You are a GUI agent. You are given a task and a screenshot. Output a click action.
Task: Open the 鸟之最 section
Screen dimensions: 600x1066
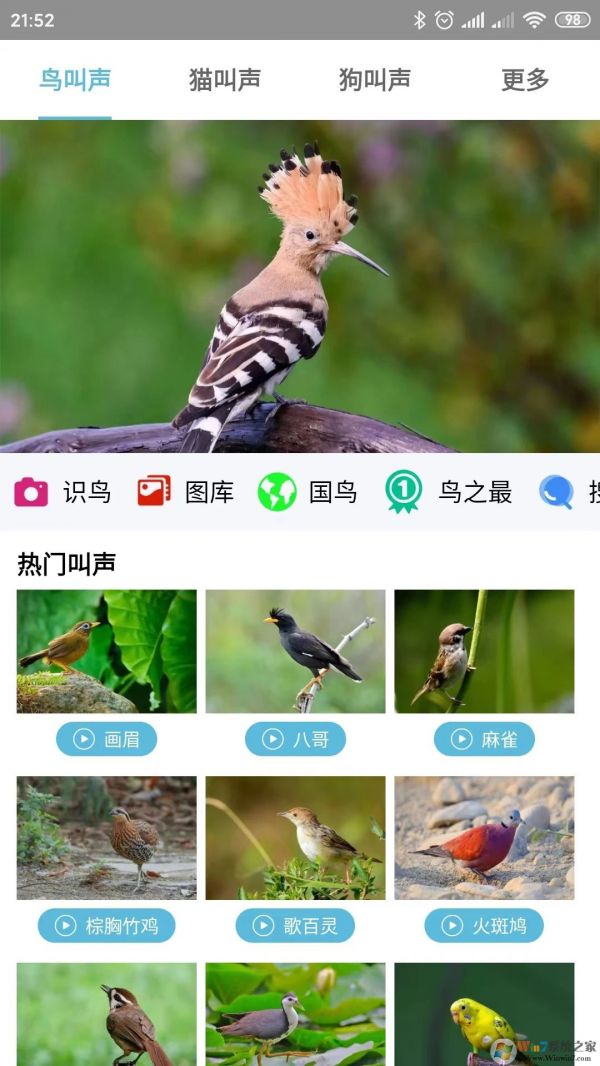[450, 492]
